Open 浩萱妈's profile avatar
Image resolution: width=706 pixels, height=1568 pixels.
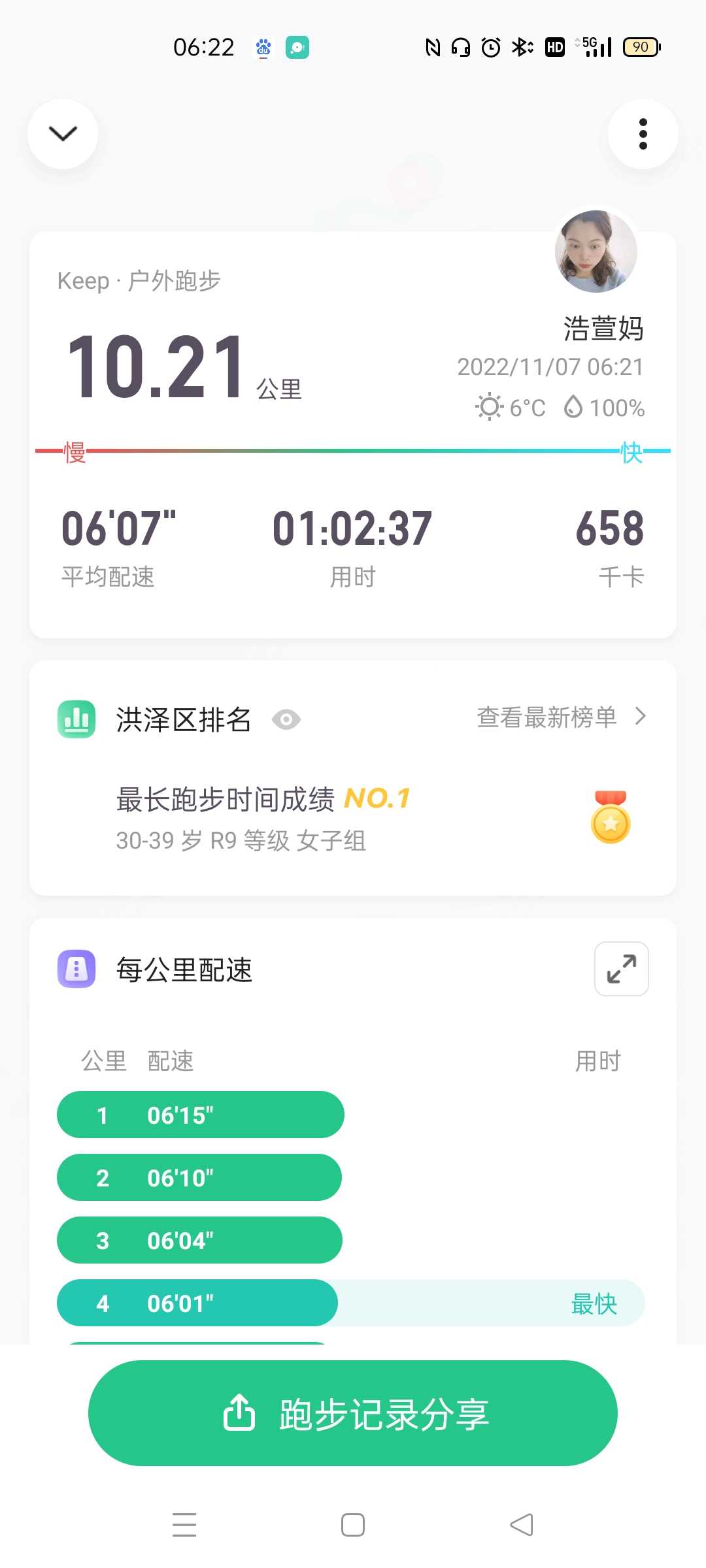coord(596,251)
